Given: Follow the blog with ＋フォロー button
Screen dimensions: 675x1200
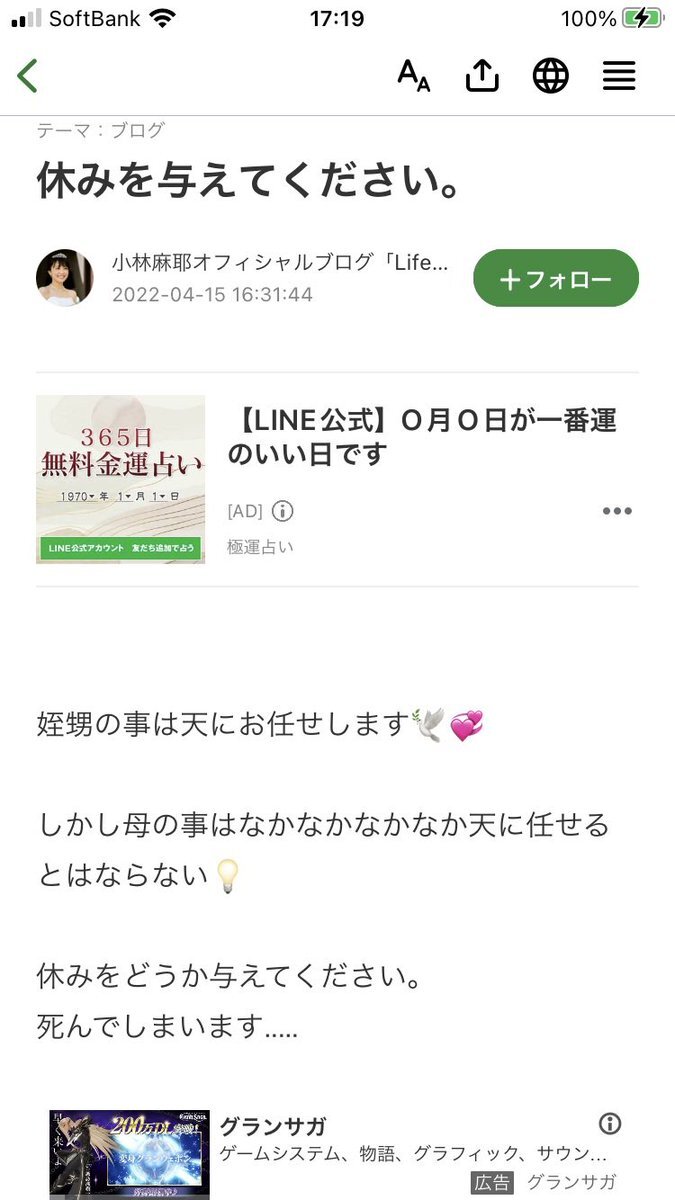Looking at the screenshot, I should tap(555, 279).
